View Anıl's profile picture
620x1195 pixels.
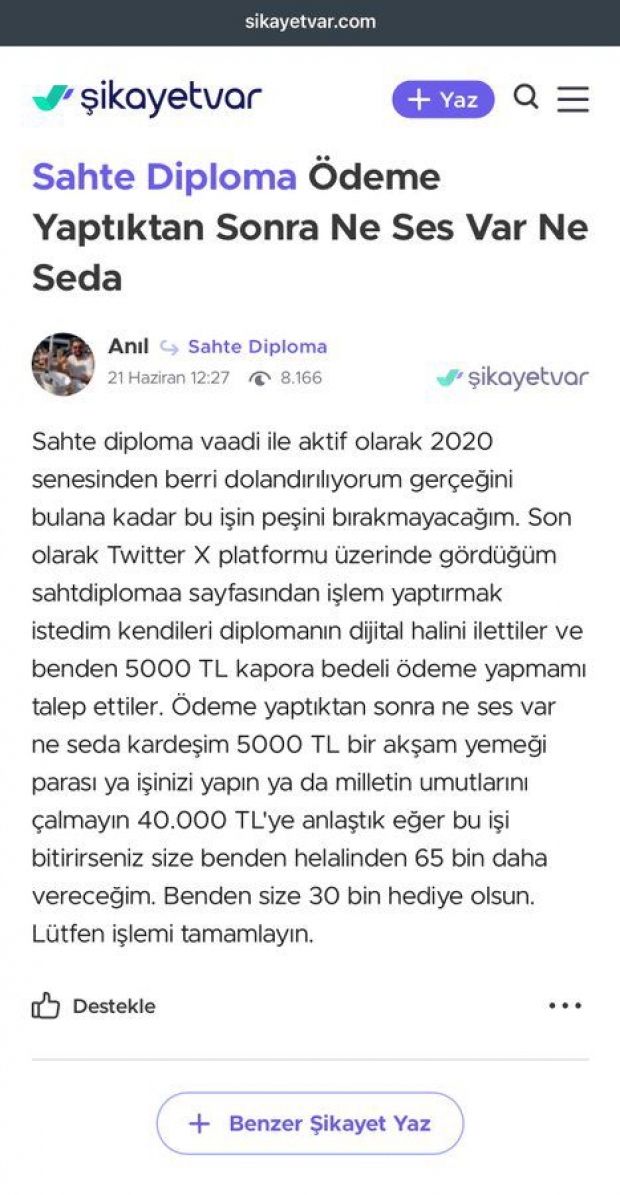[63, 364]
